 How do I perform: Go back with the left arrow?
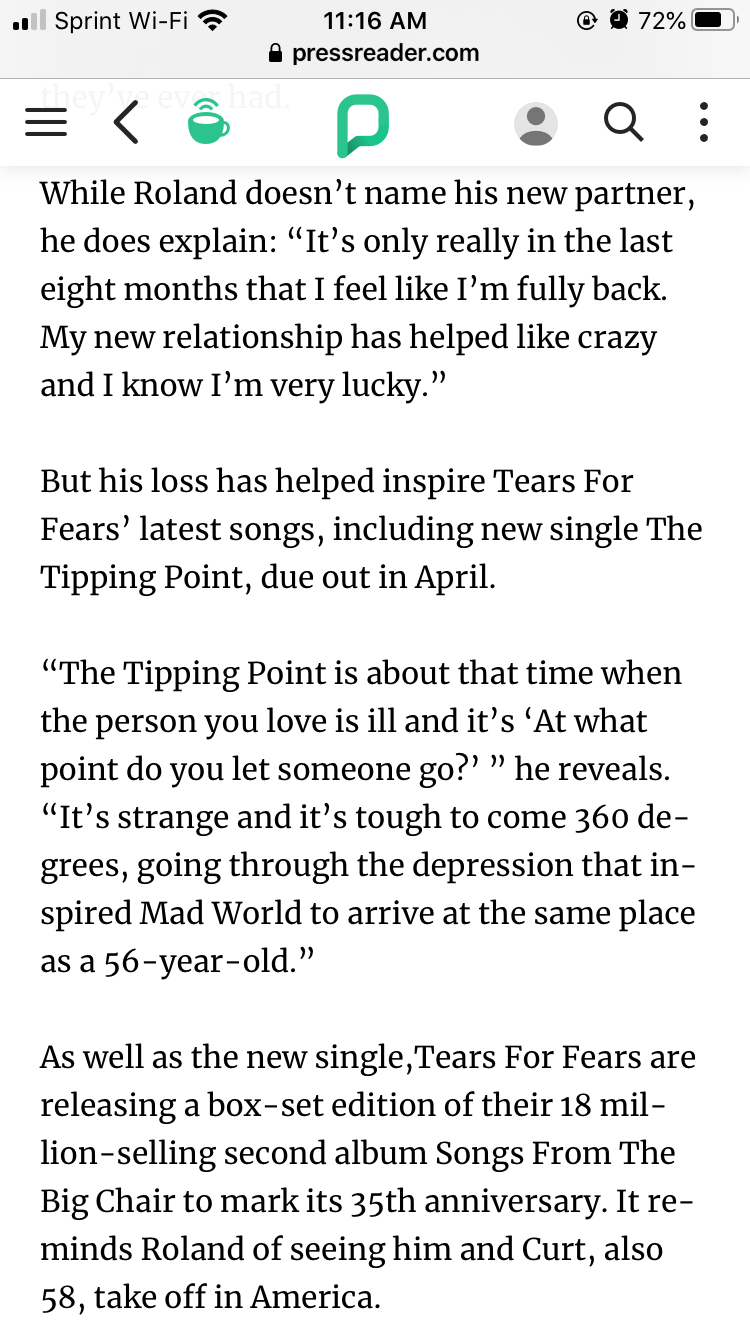pyautogui.click(x=126, y=123)
